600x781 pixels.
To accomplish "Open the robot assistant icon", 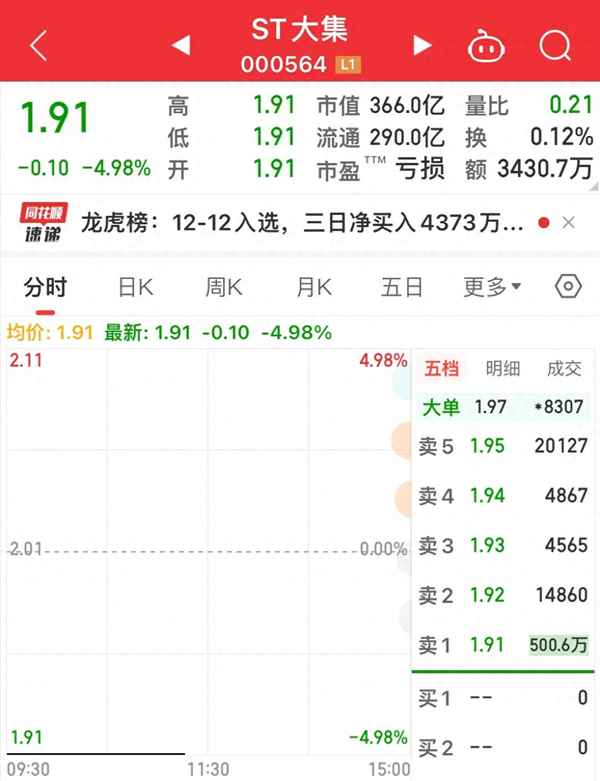I will tap(487, 45).
